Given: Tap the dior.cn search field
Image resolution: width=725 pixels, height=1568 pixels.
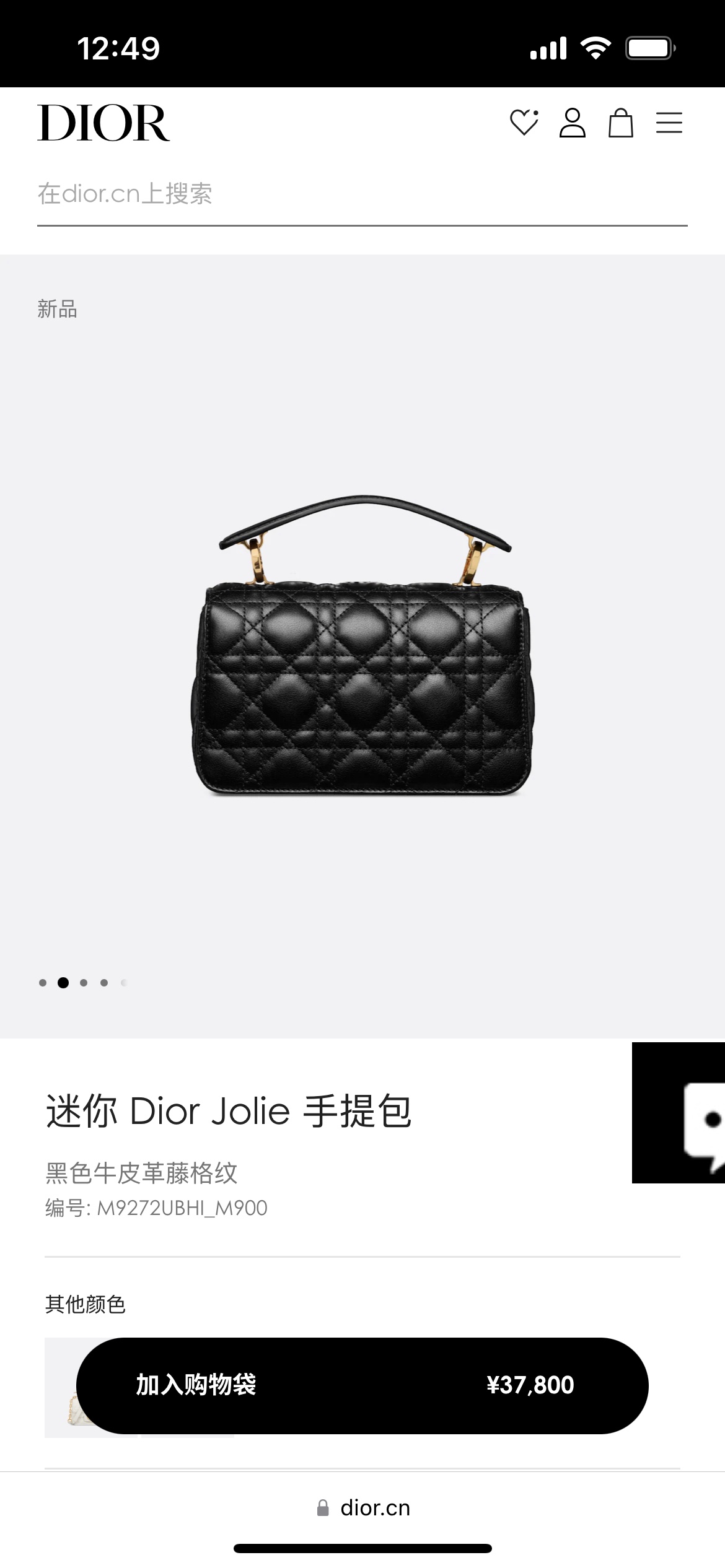Looking at the screenshot, I should pyautogui.click(x=362, y=194).
